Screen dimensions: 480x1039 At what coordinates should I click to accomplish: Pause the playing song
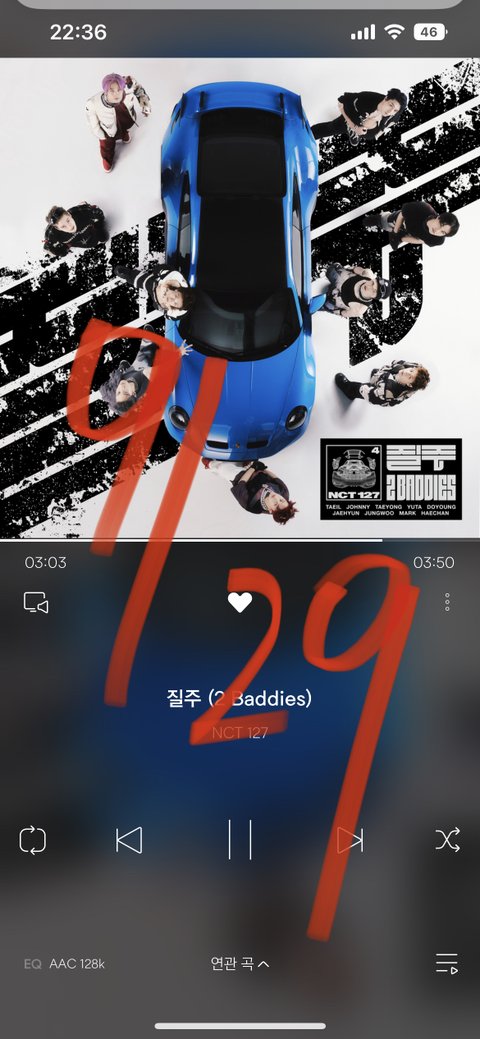coord(240,840)
